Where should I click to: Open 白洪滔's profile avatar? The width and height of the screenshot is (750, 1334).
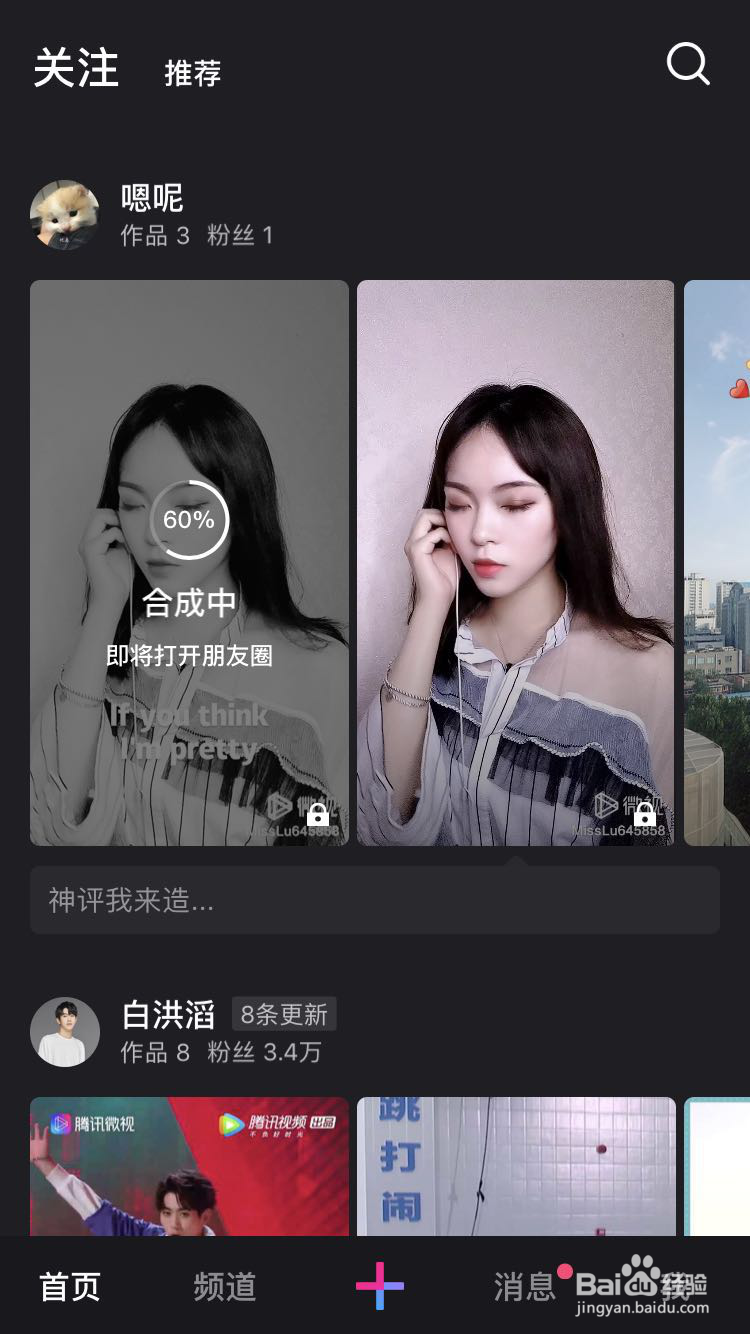(65, 1031)
